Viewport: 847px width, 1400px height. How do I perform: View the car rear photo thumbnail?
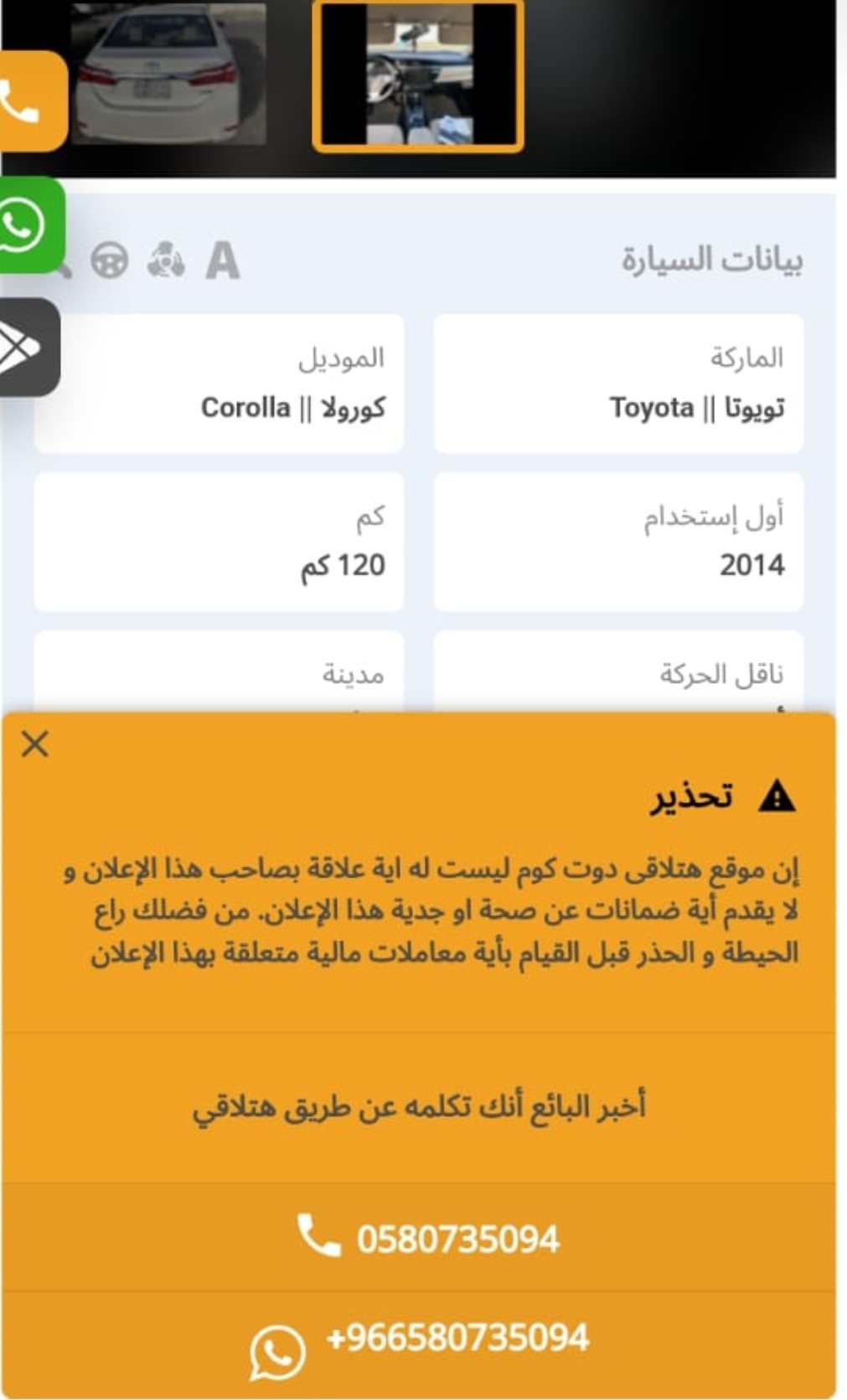pos(169,74)
